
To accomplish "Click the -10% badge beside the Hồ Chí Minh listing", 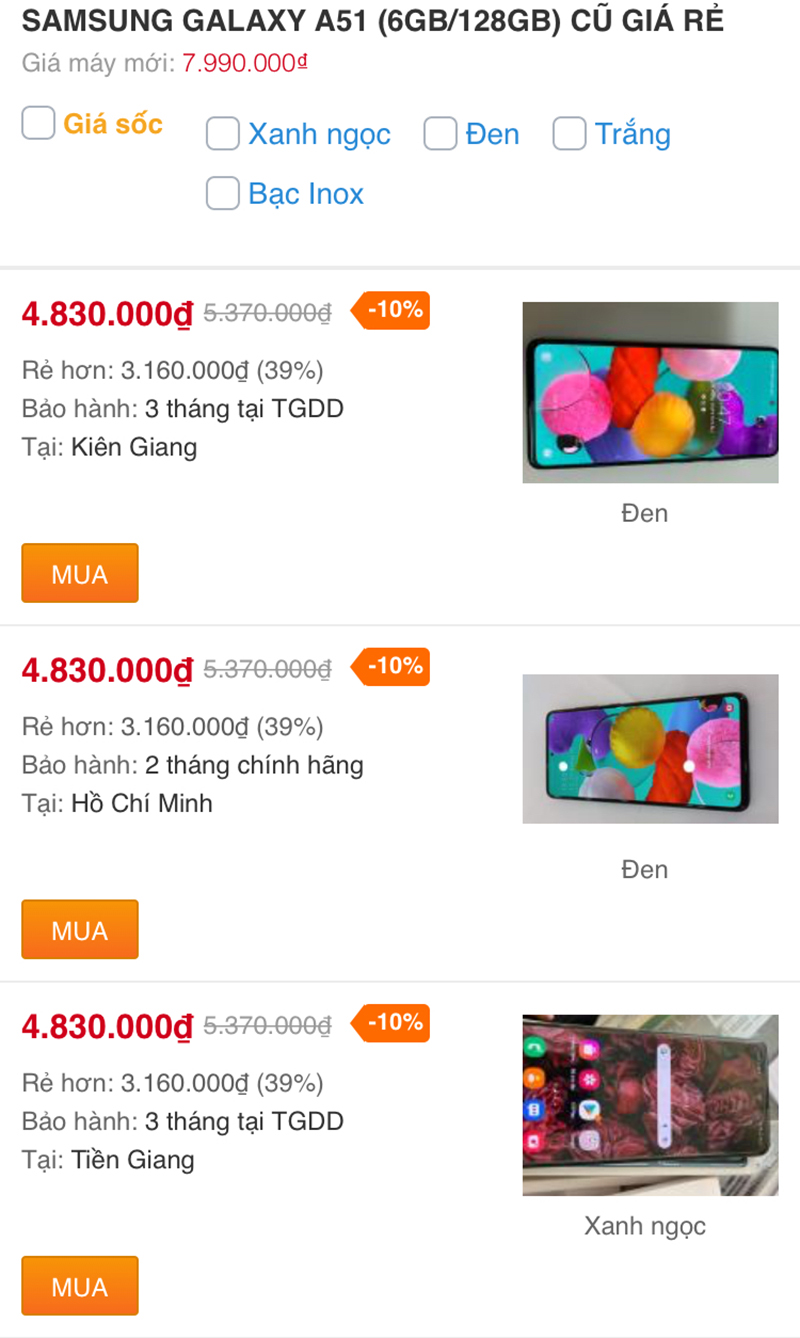I will (x=390, y=666).
